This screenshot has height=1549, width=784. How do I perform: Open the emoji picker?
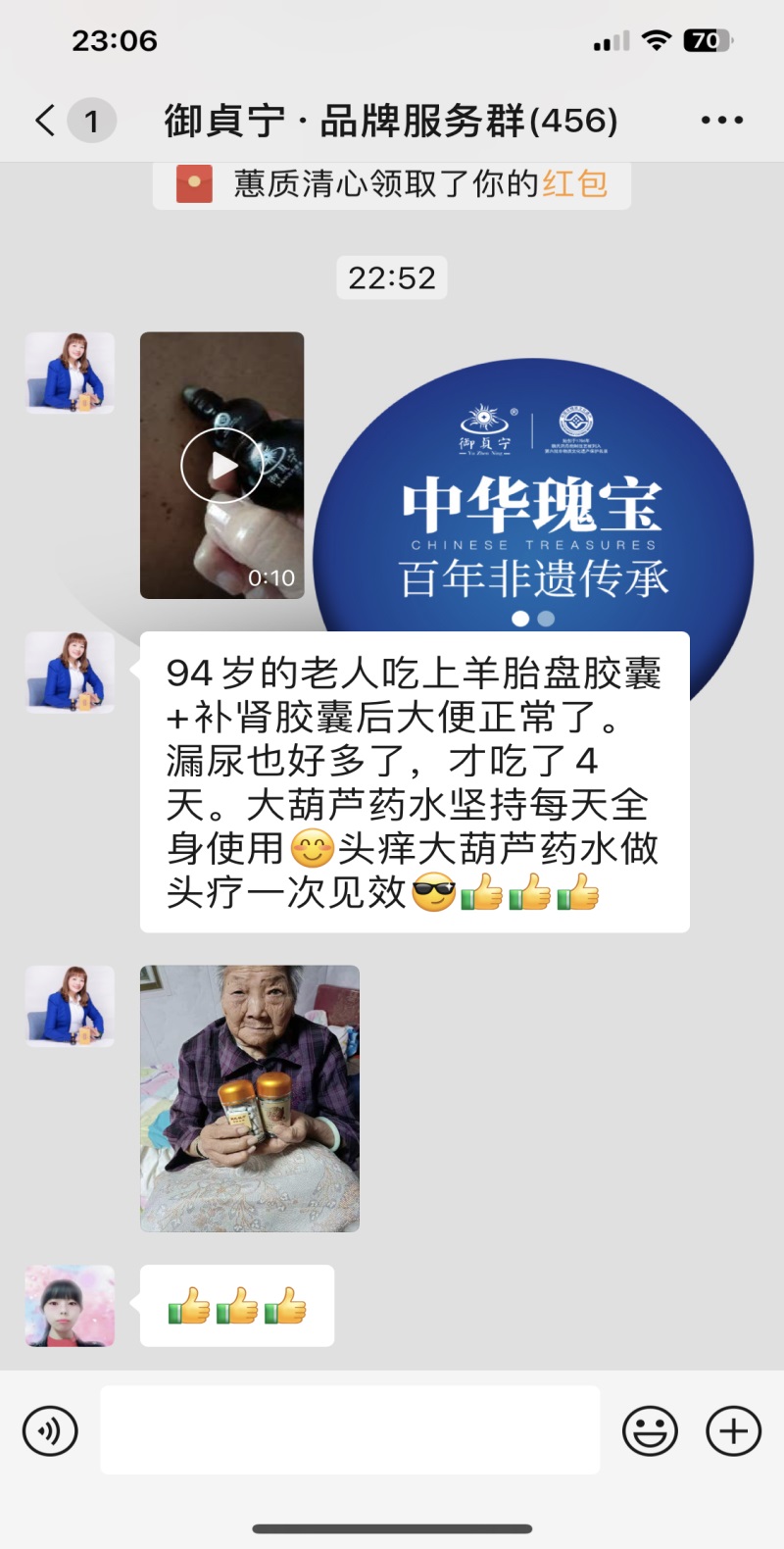click(x=650, y=1431)
